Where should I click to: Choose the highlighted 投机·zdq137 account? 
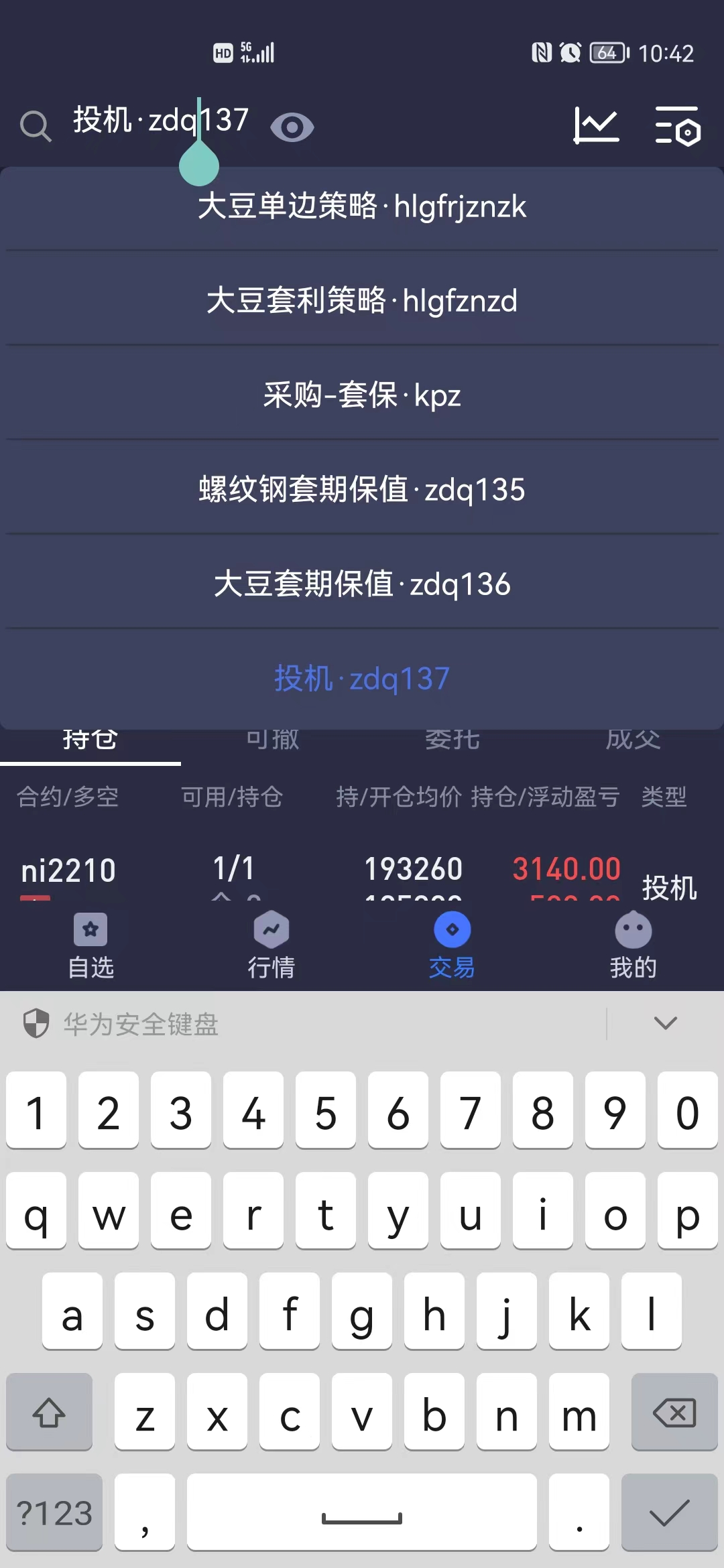(x=362, y=679)
